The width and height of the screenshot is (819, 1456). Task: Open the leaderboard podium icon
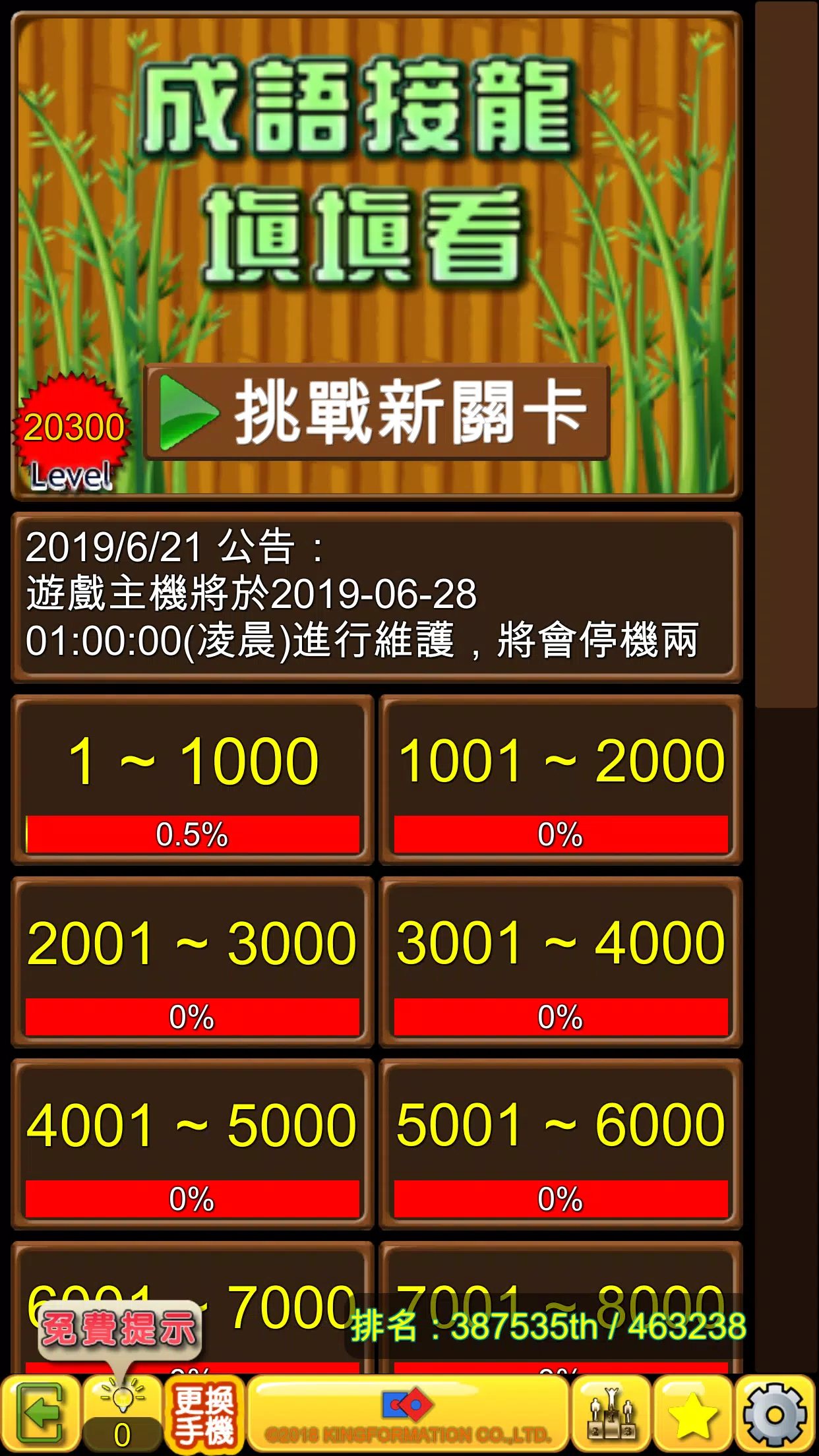(611, 1414)
